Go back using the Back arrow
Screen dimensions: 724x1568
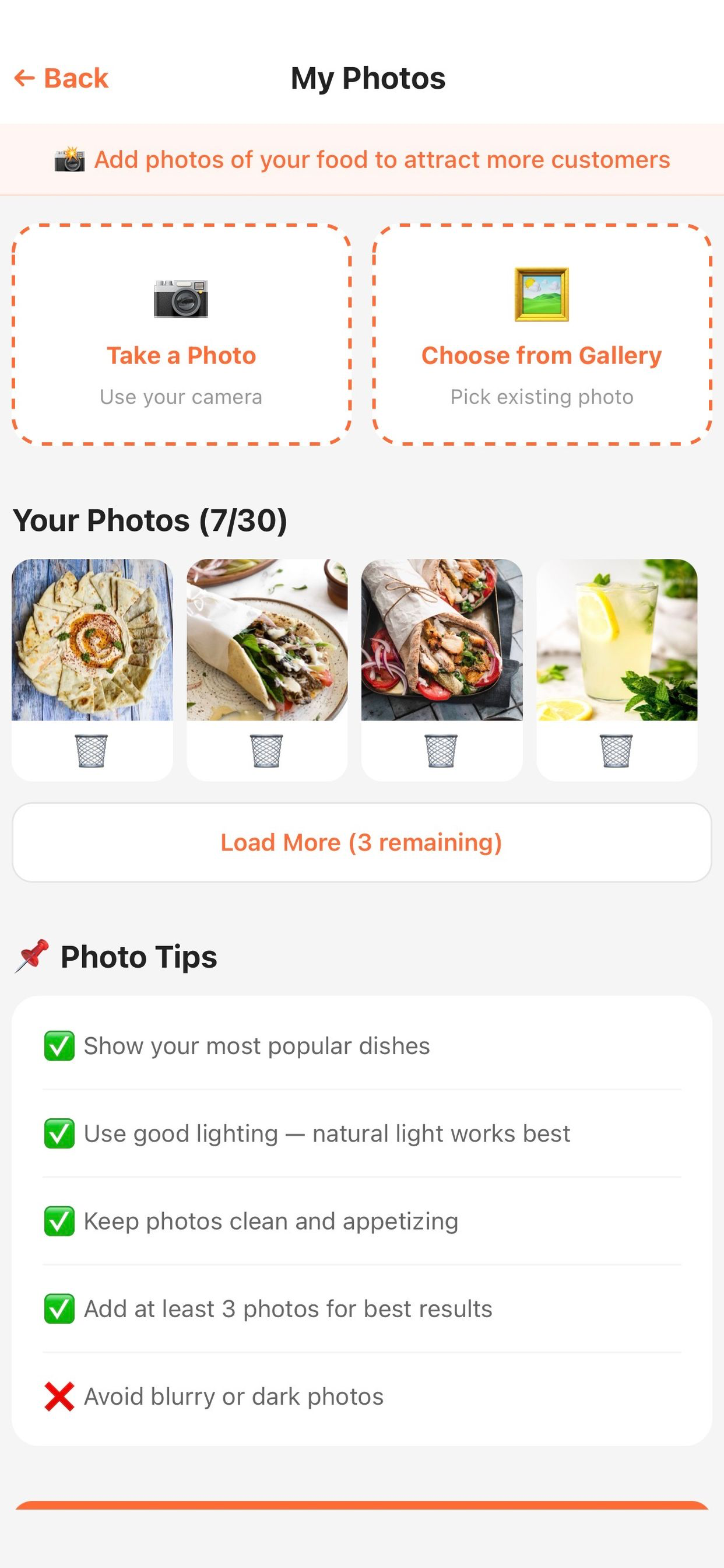61,78
